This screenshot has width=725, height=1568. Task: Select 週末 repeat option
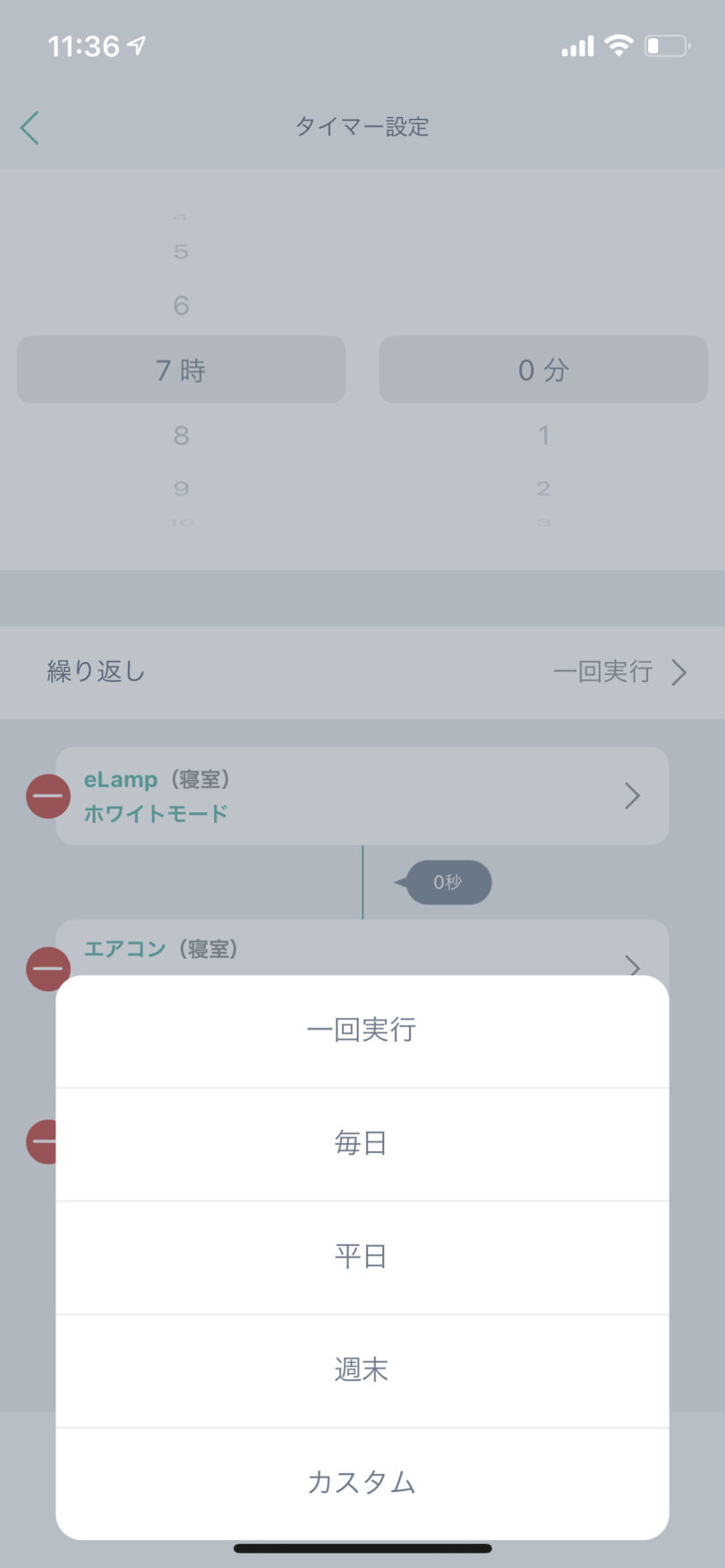click(362, 1369)
